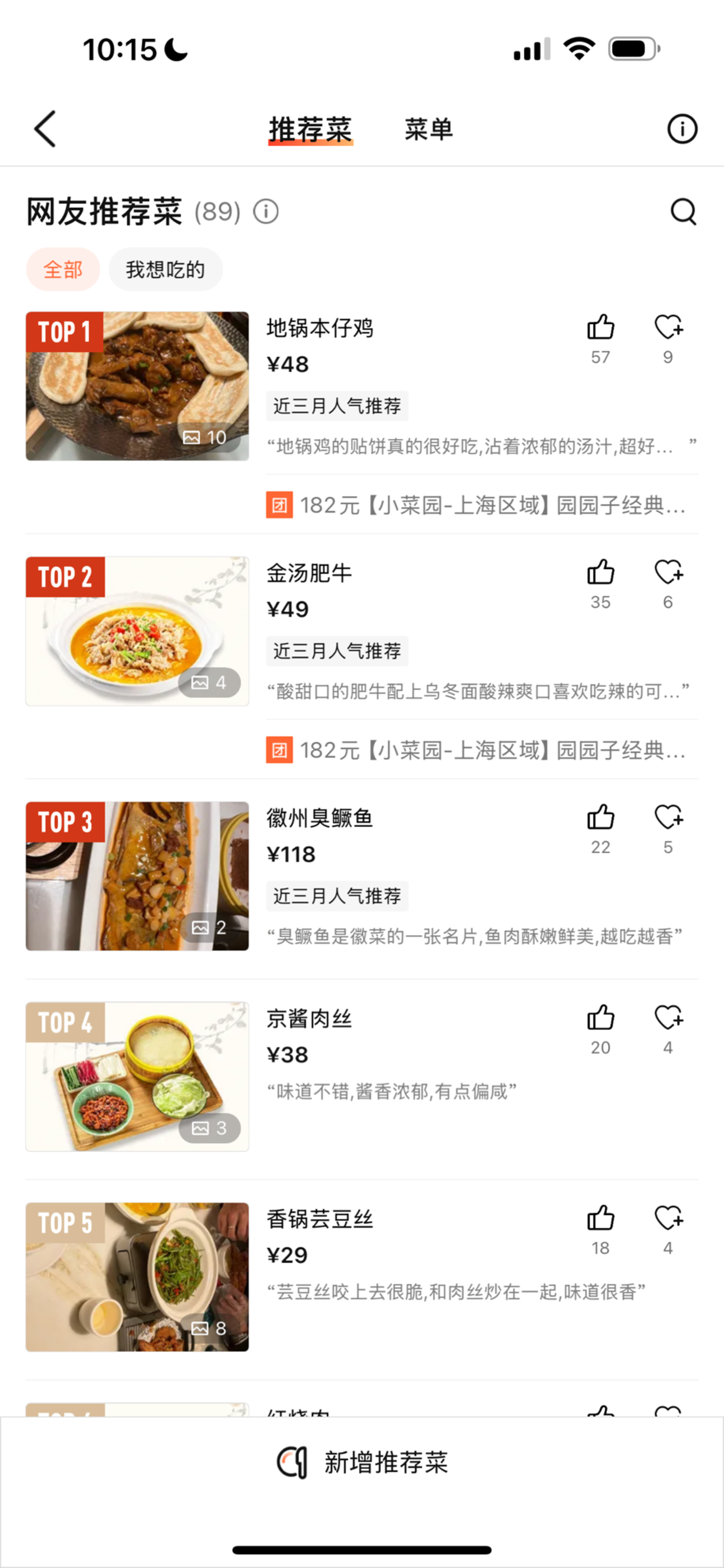The width and height of the screenshot is (724, 1568).
Task: Go back using the top-left arrow
Action: (x=45, y=129)
